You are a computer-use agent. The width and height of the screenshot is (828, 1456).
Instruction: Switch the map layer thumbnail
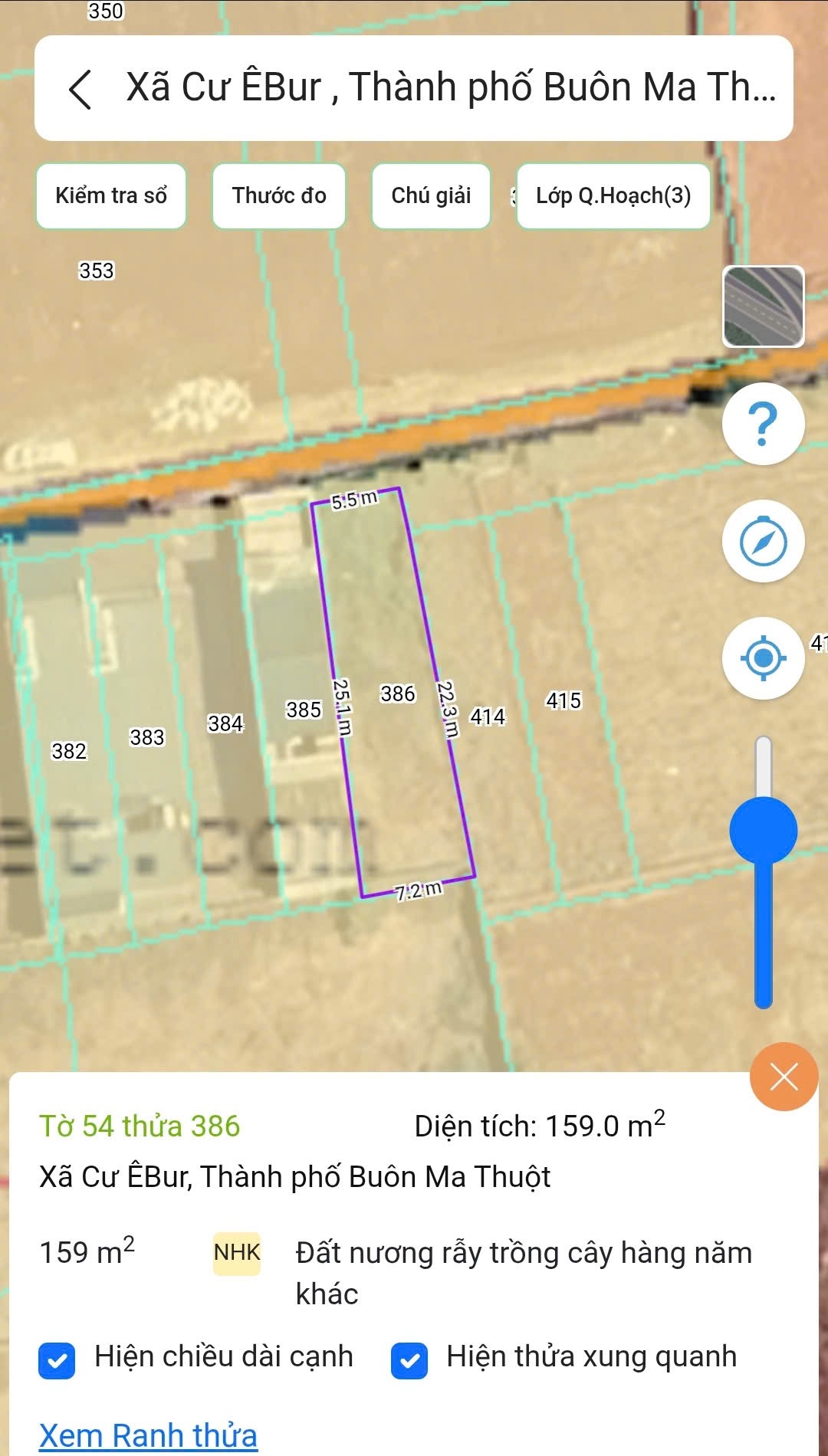[764, 307]
